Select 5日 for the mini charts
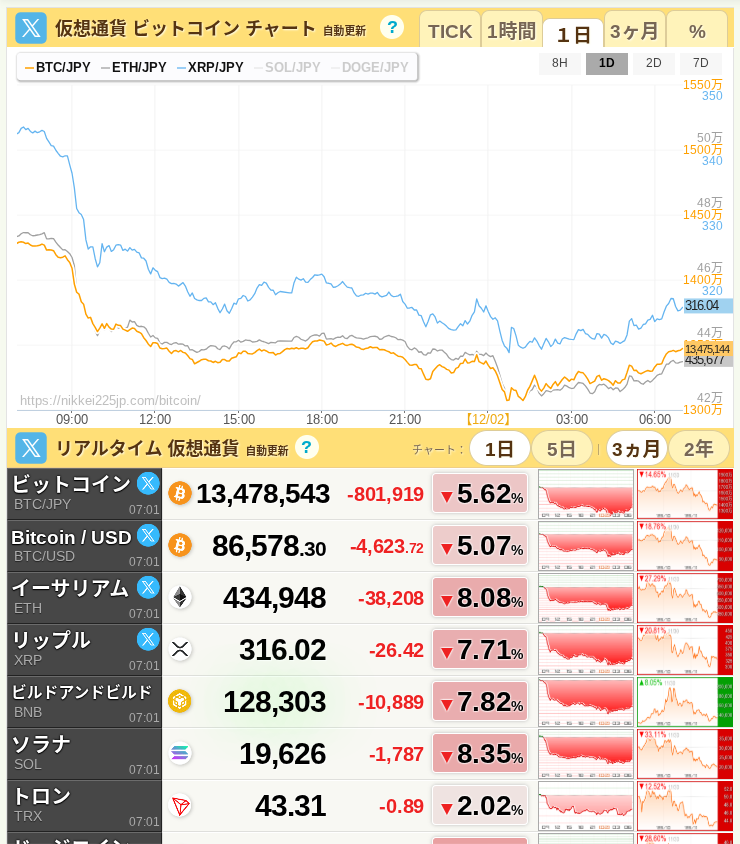Screen dimensions: 740x844 pos(561,449)
